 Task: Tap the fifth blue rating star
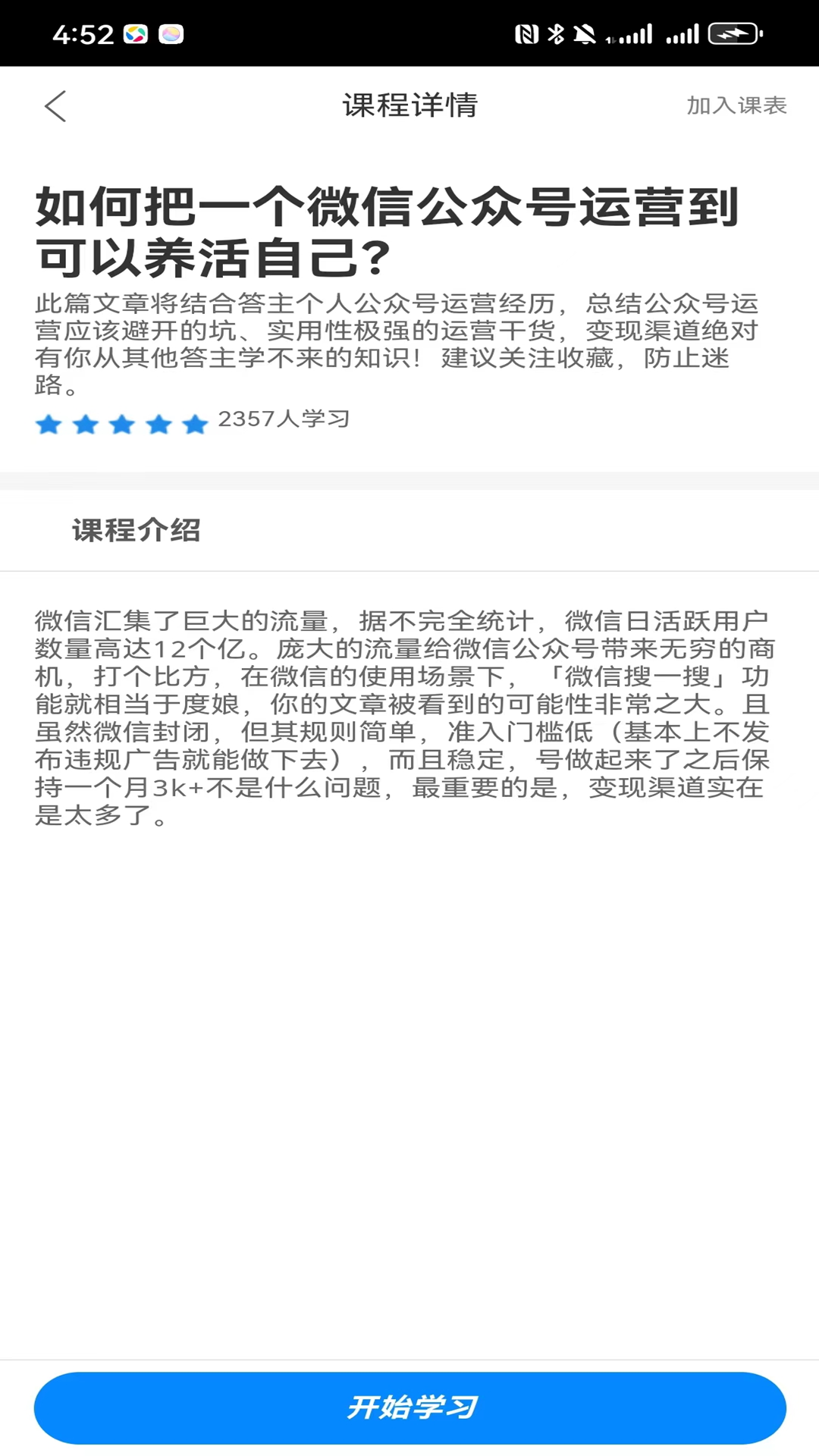pos(193,425)
